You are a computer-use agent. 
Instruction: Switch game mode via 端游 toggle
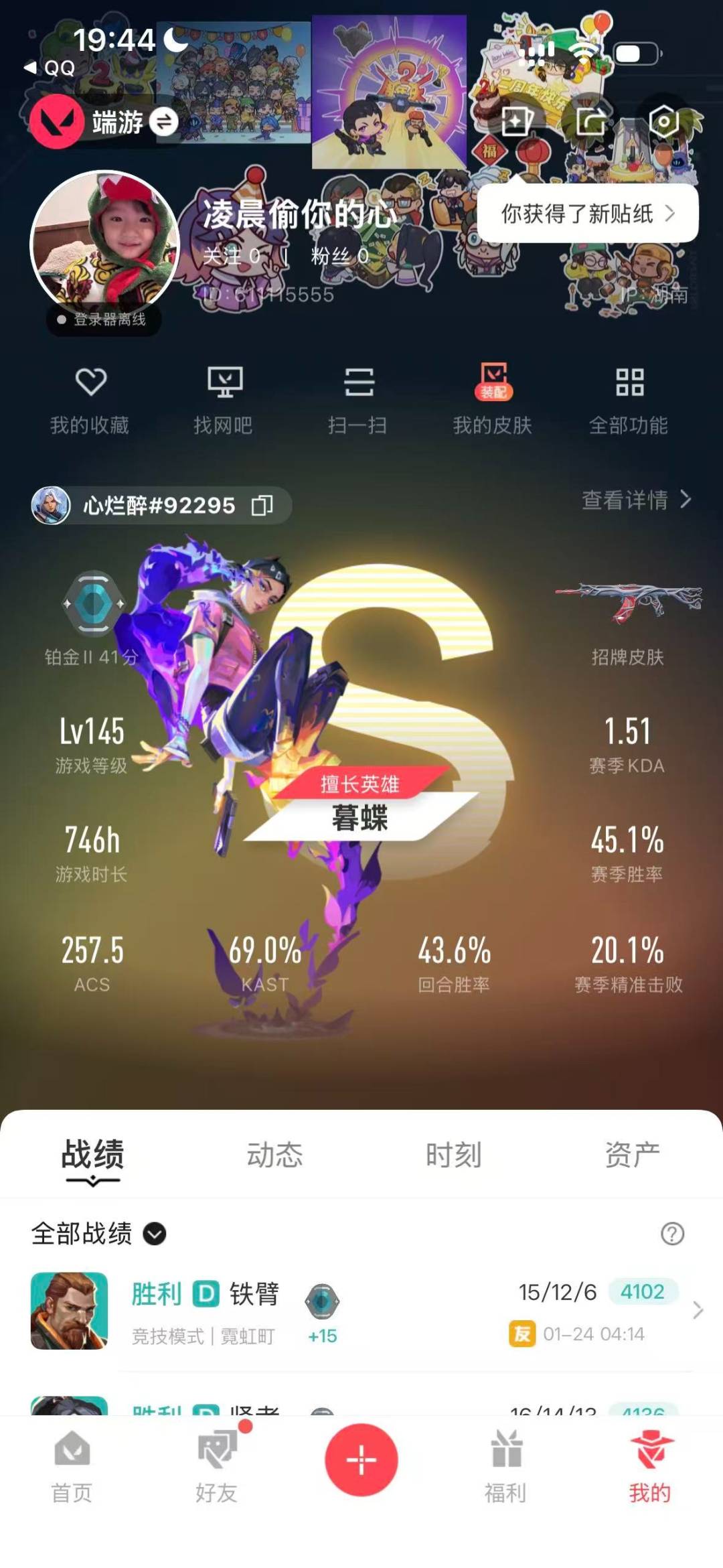pos(163,122)
